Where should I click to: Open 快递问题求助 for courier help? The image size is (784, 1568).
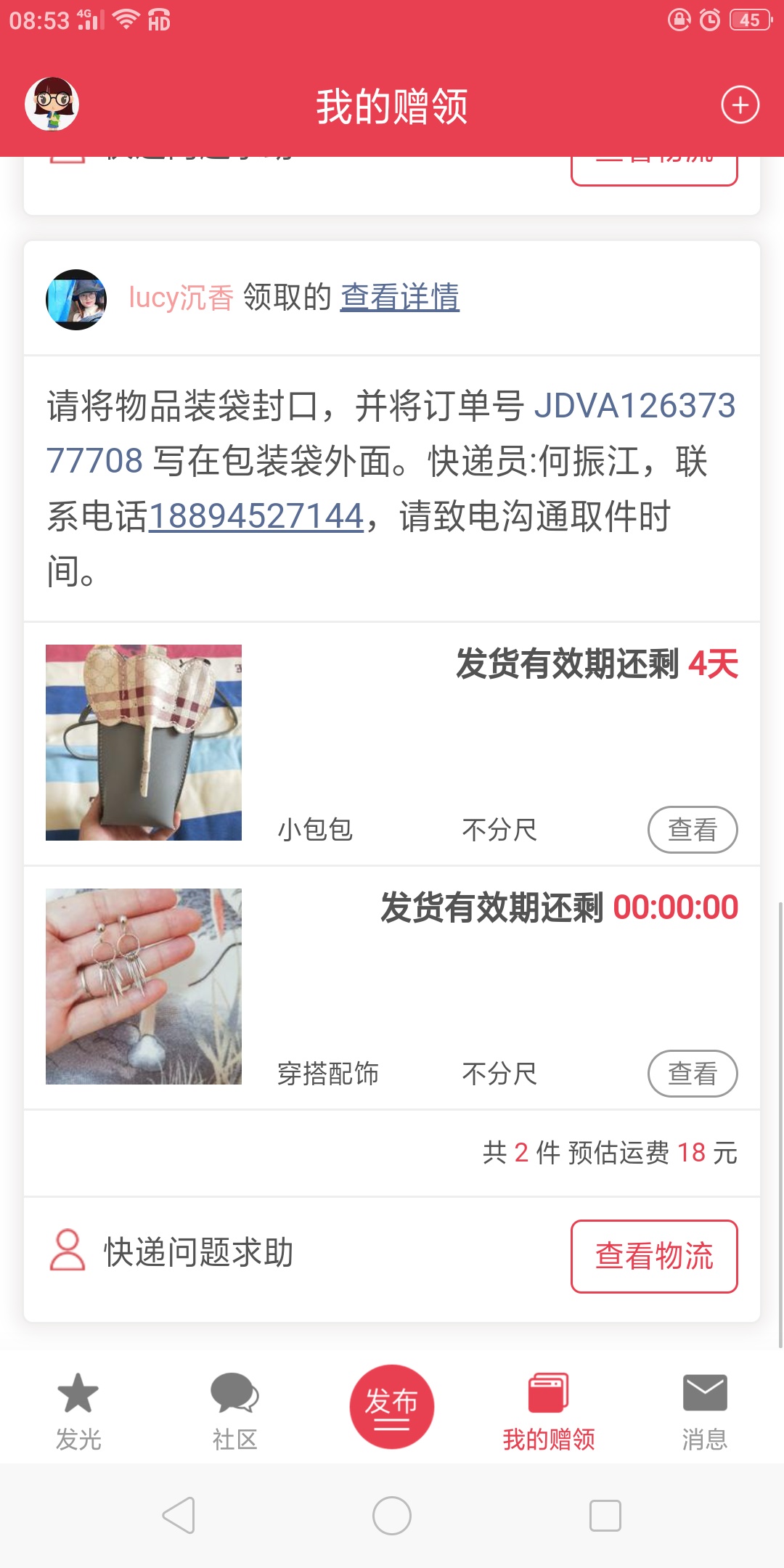(172, 1252)
